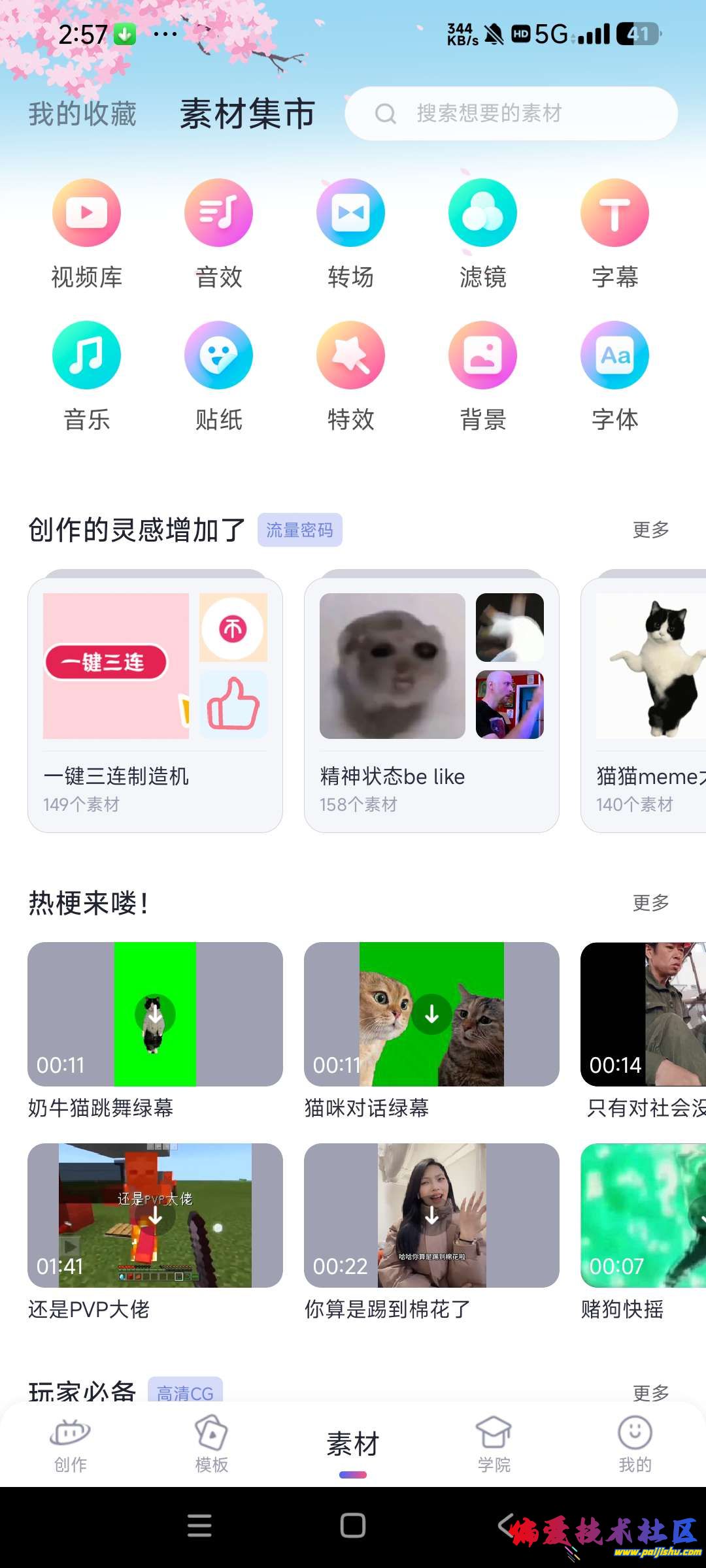The width and height of the screenshot is (706, 1568).
Task: Tap 更多 next to 创作的灵感增加了
Action: pyautogui.click(x=650, y=529)
